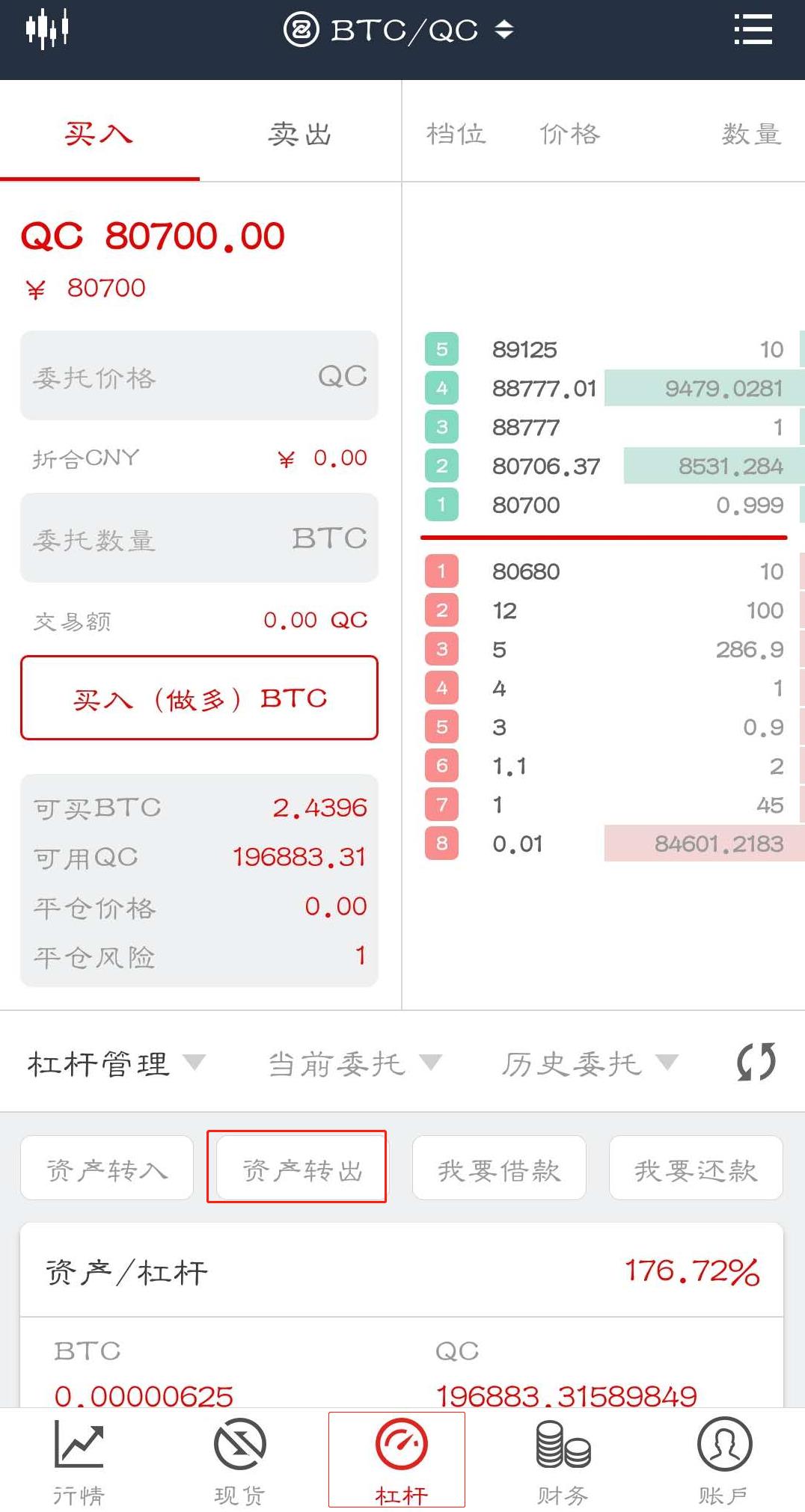This screenshot has width=805, height=1512.
Task: Tap the 委托价格 input field
Action: tap(199, 375)
